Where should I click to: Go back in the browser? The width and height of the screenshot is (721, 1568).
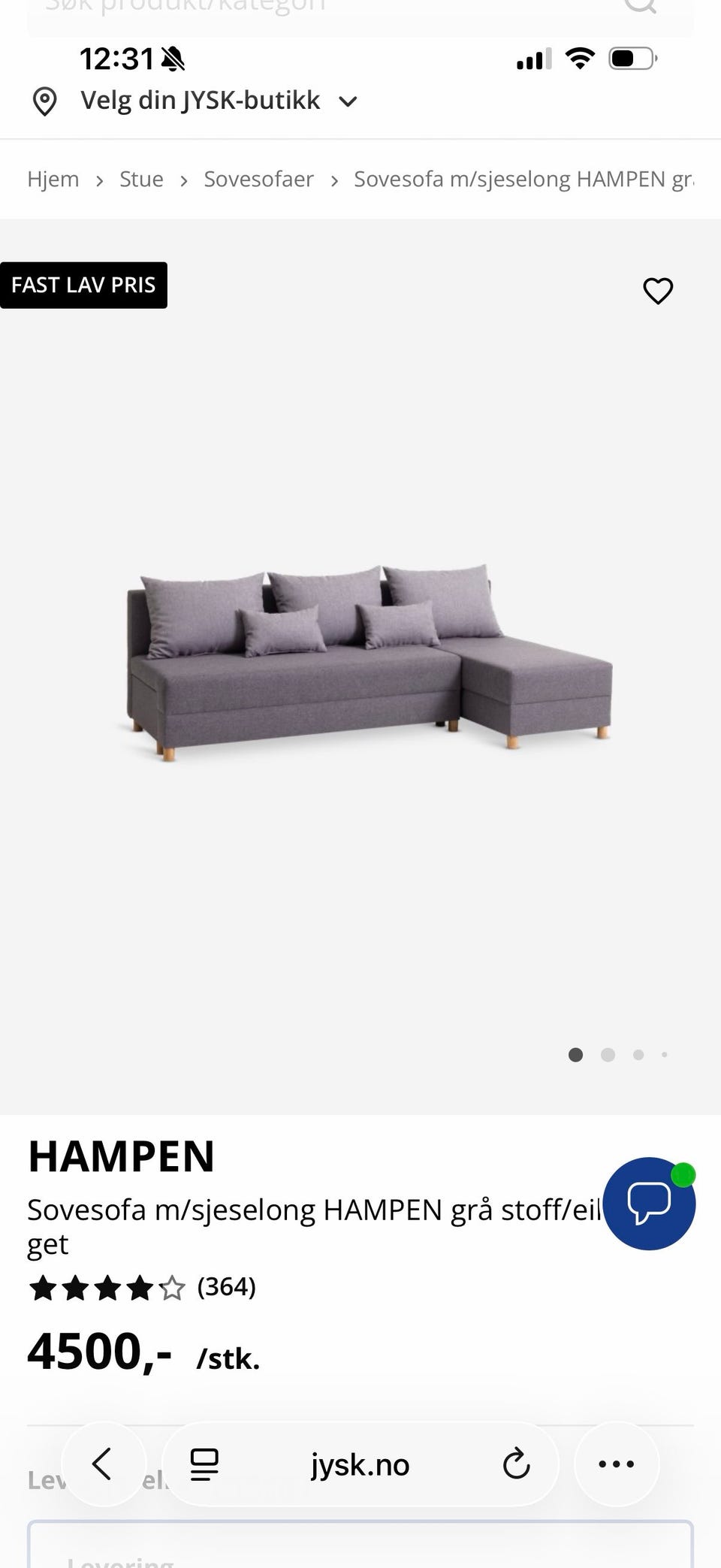point(103,1464)
